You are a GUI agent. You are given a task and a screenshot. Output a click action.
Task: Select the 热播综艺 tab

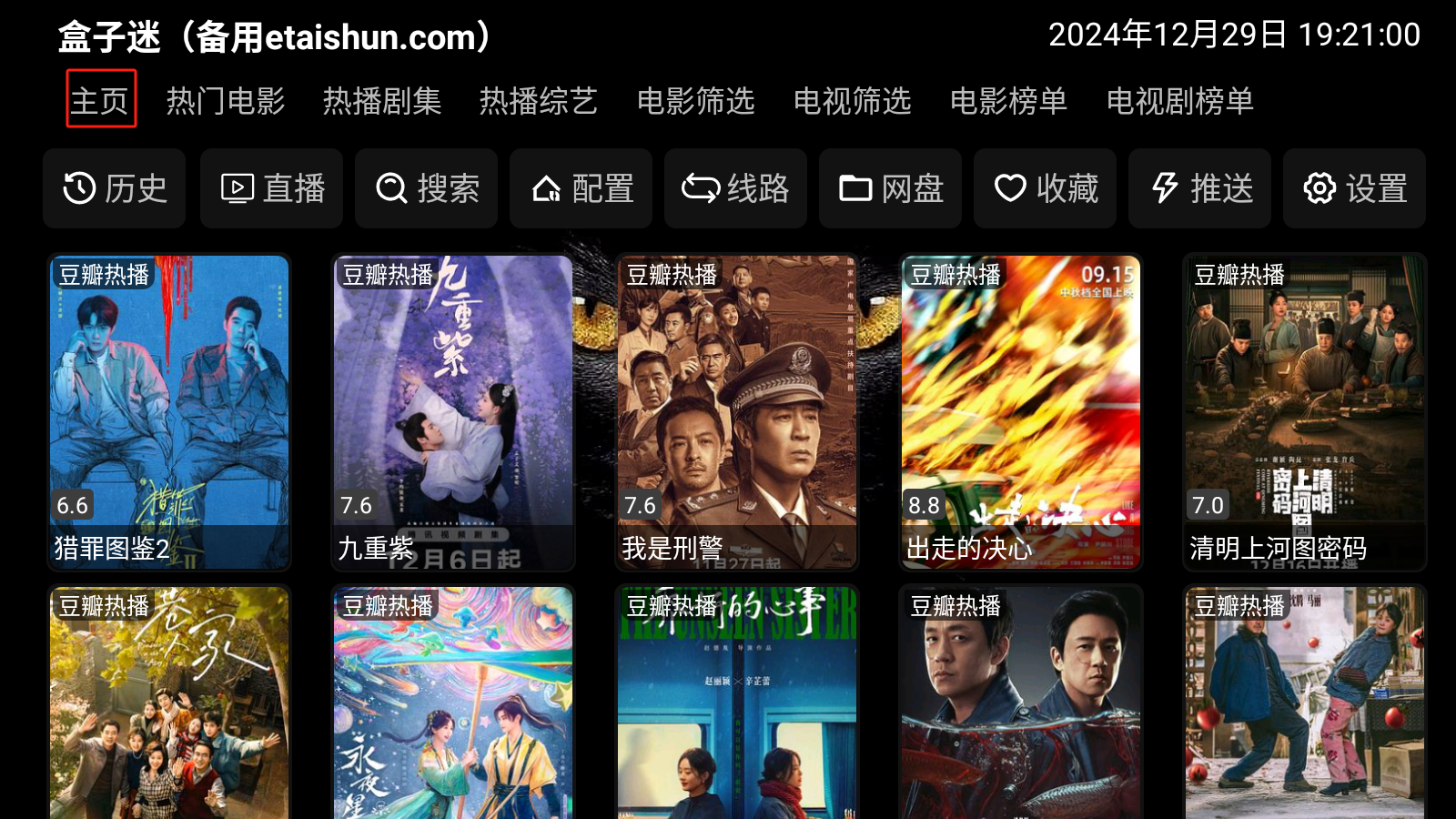(x=539, y=100)
